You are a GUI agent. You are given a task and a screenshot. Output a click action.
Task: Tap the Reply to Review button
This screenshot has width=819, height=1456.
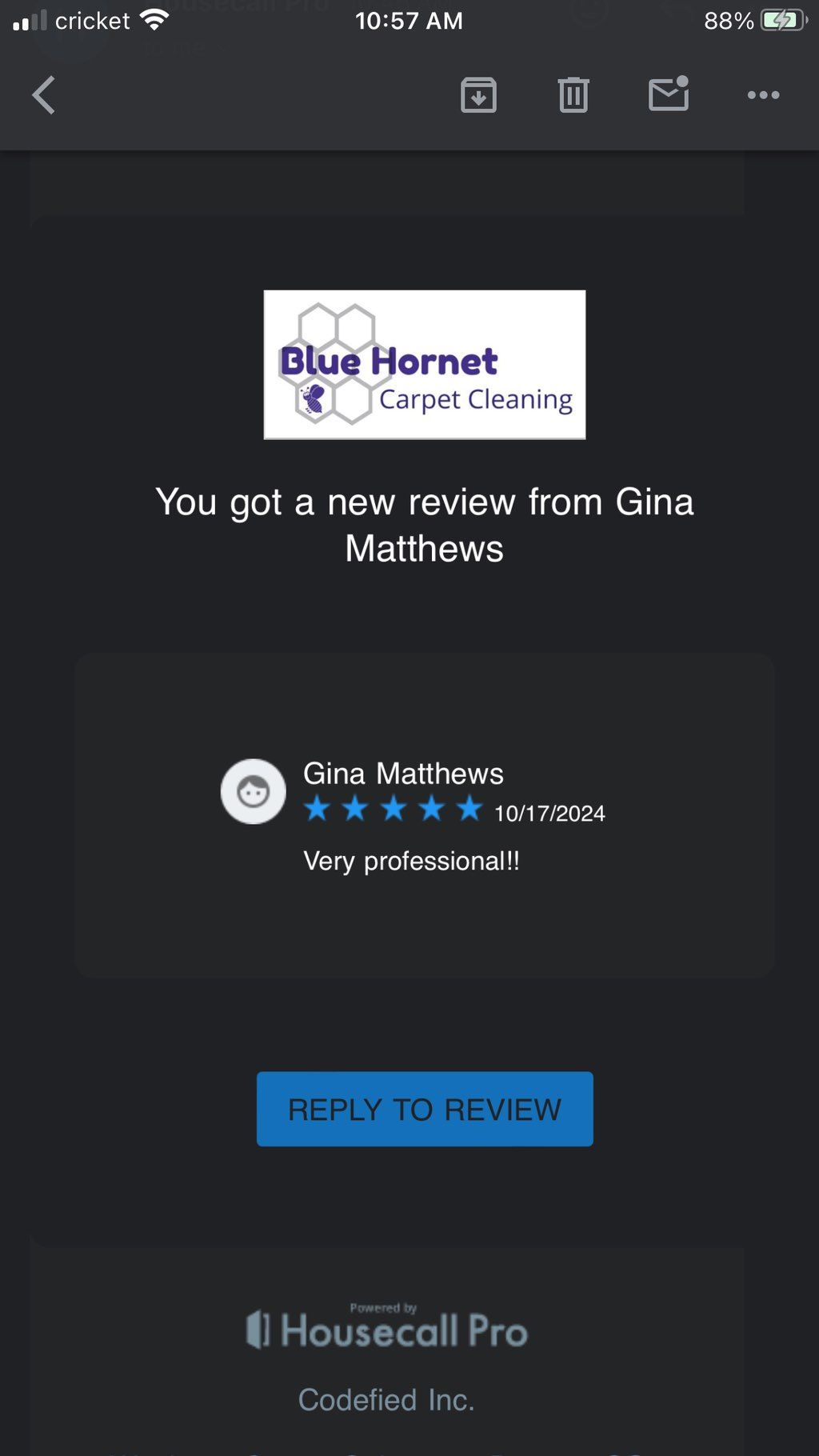point(425,1109)
